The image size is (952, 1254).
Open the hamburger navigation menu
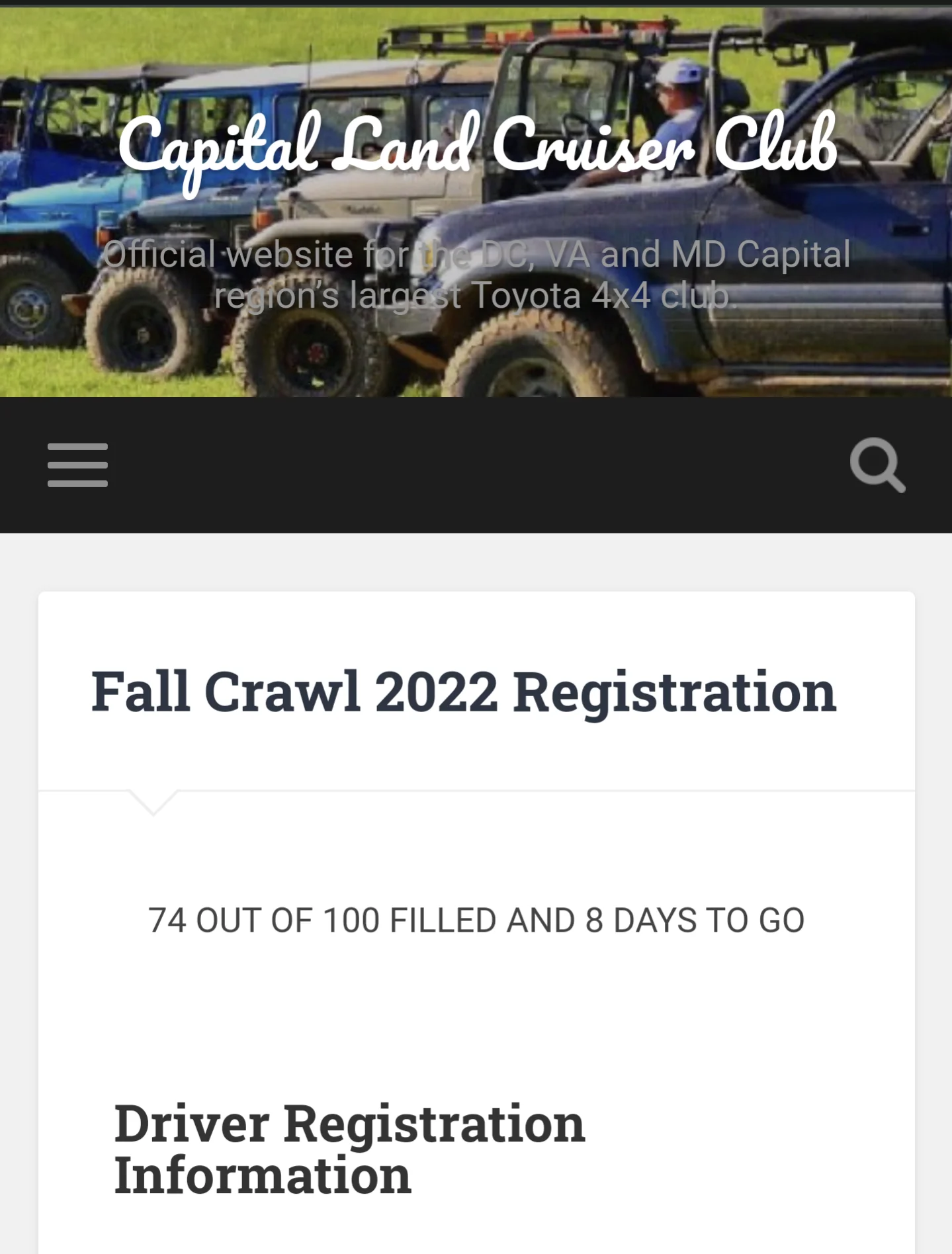[77, 465]
